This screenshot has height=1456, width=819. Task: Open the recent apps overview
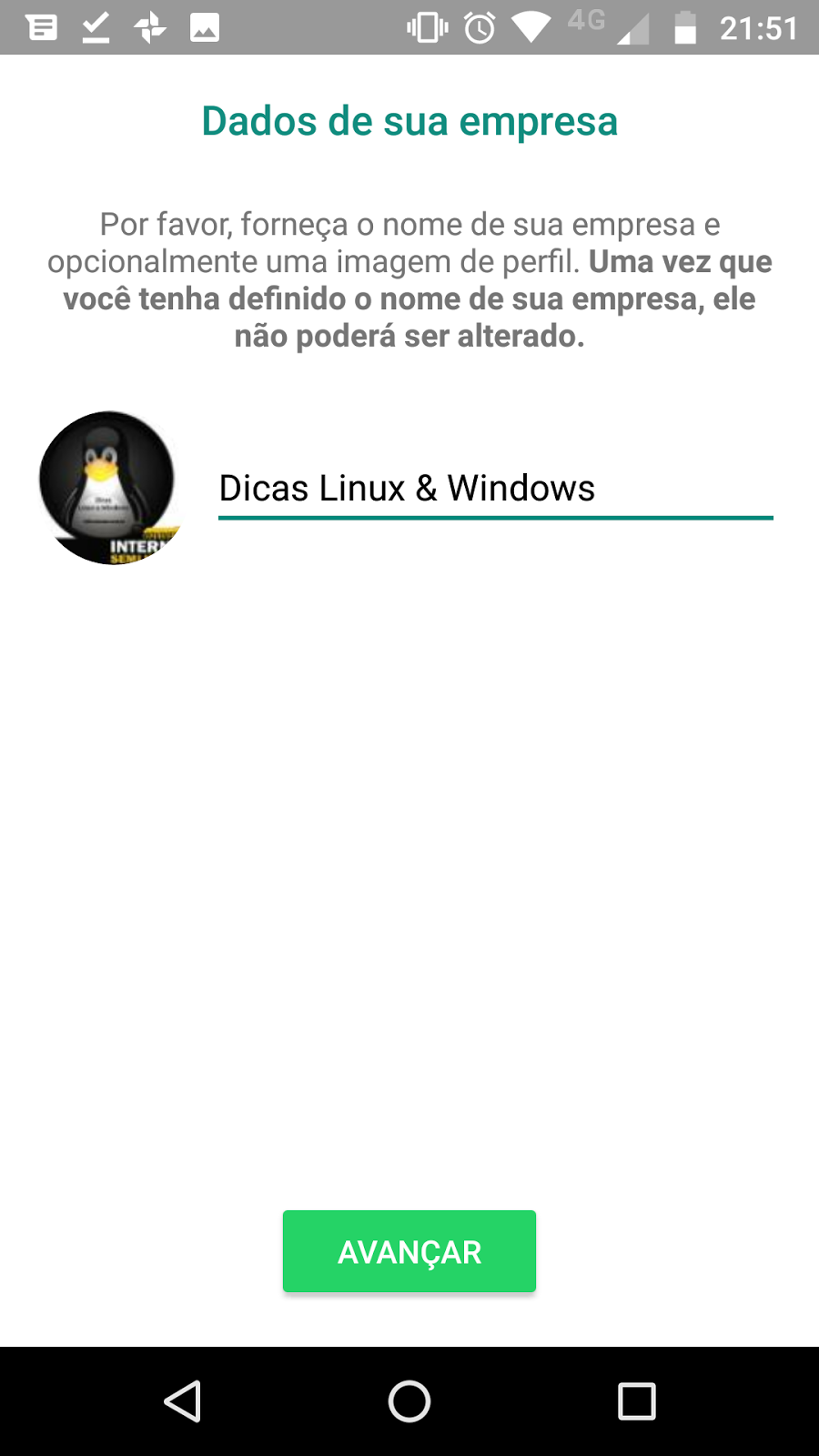(636, 1401)
